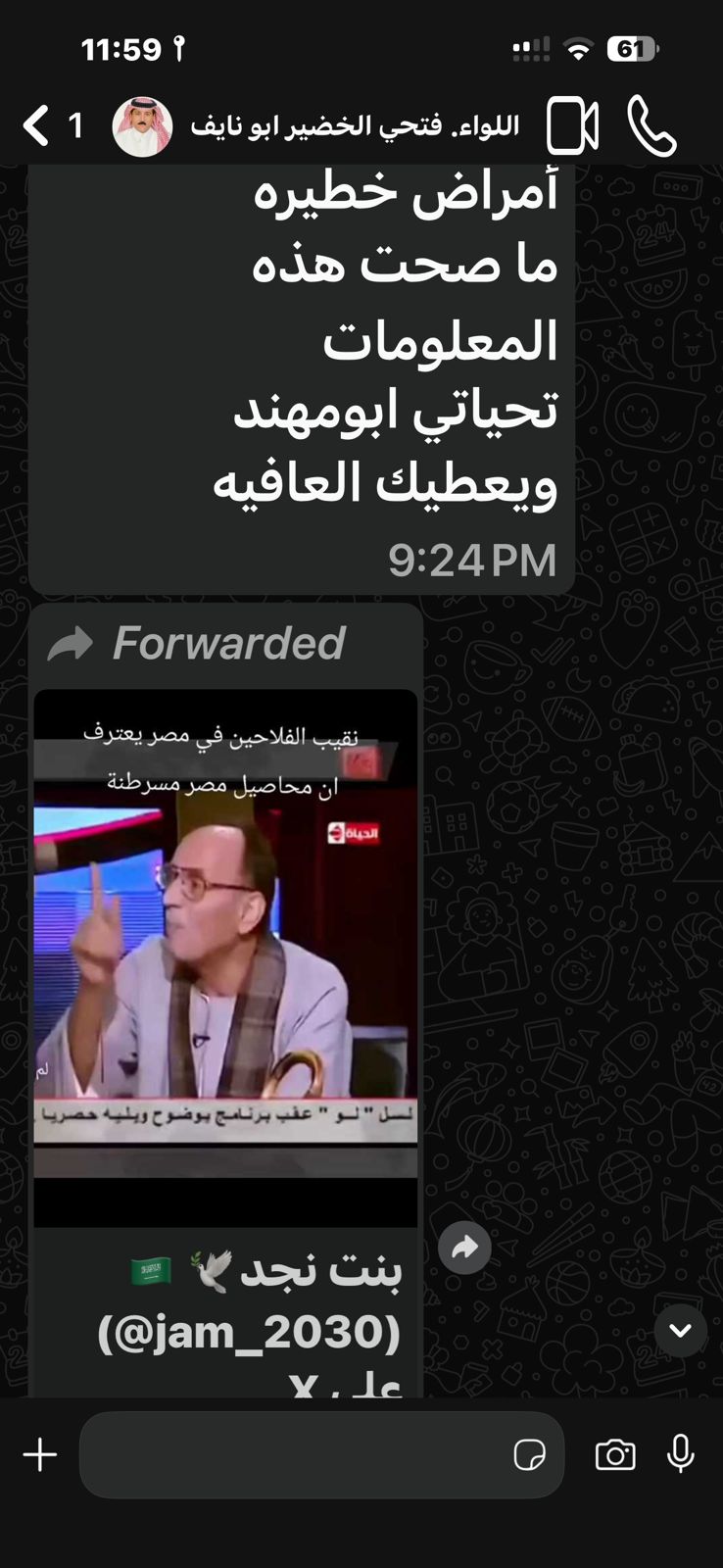Focus the message text field
This screenshot has width=723, height=1568.
tap(294, 1455)
